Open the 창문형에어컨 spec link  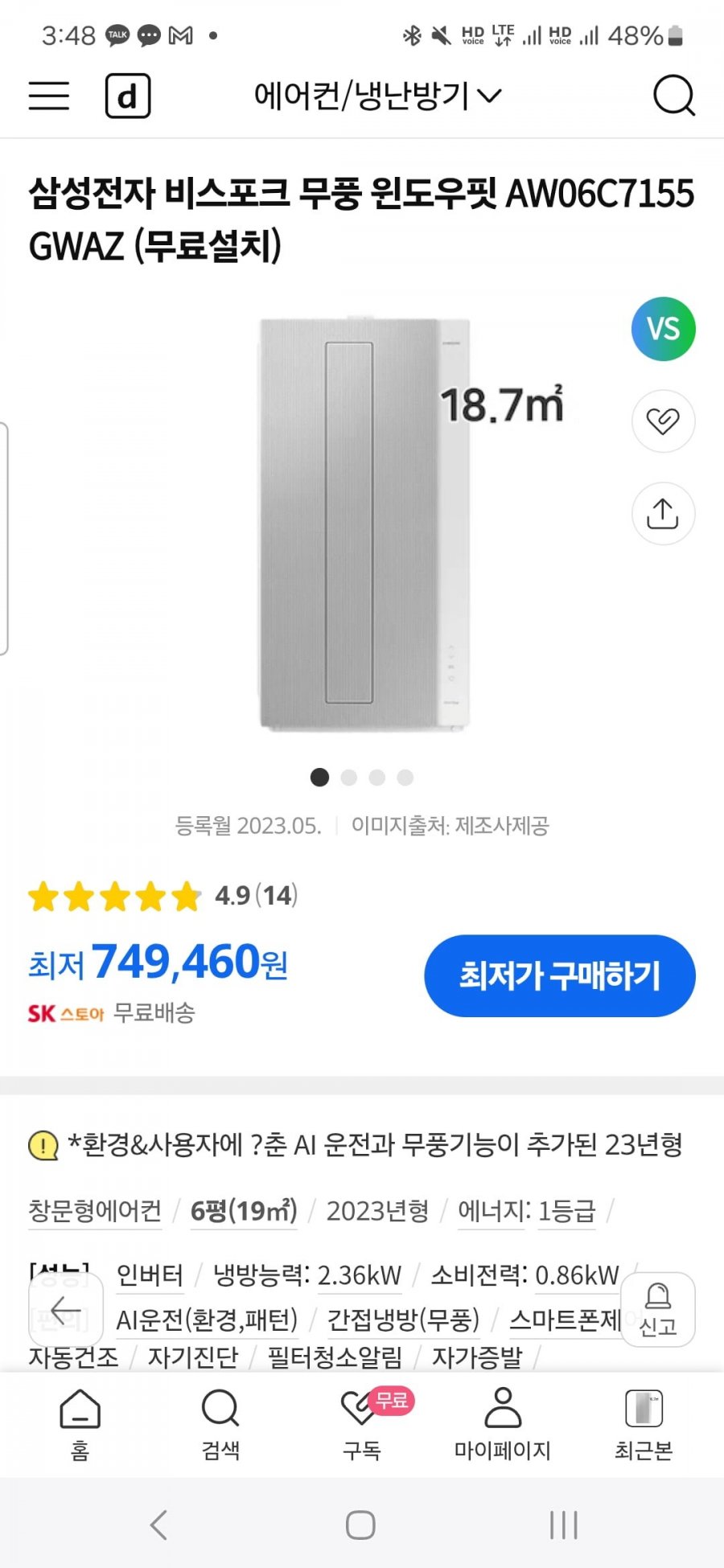95,1210
